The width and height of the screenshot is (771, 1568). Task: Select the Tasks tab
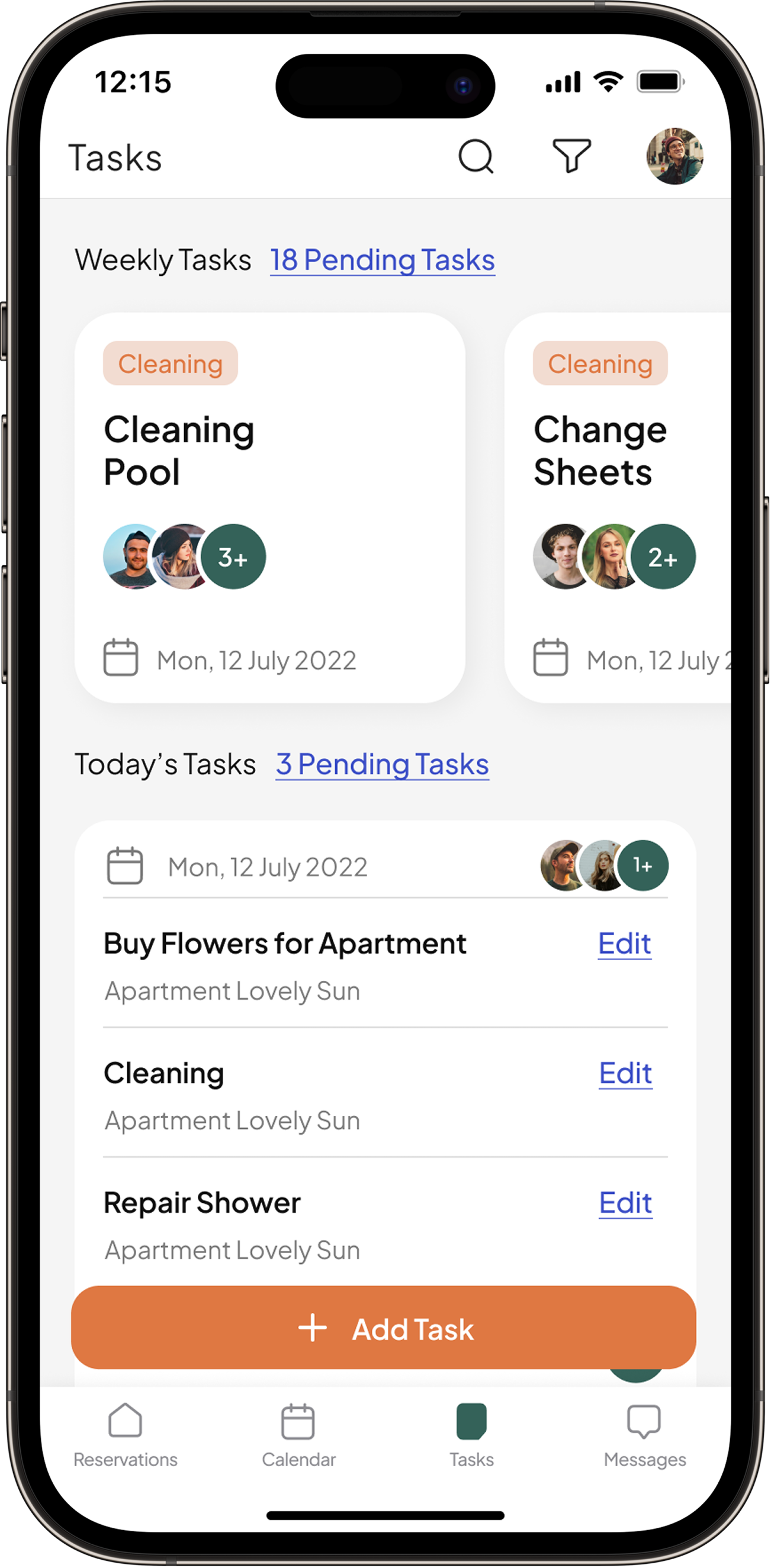tap(471, 1435)
